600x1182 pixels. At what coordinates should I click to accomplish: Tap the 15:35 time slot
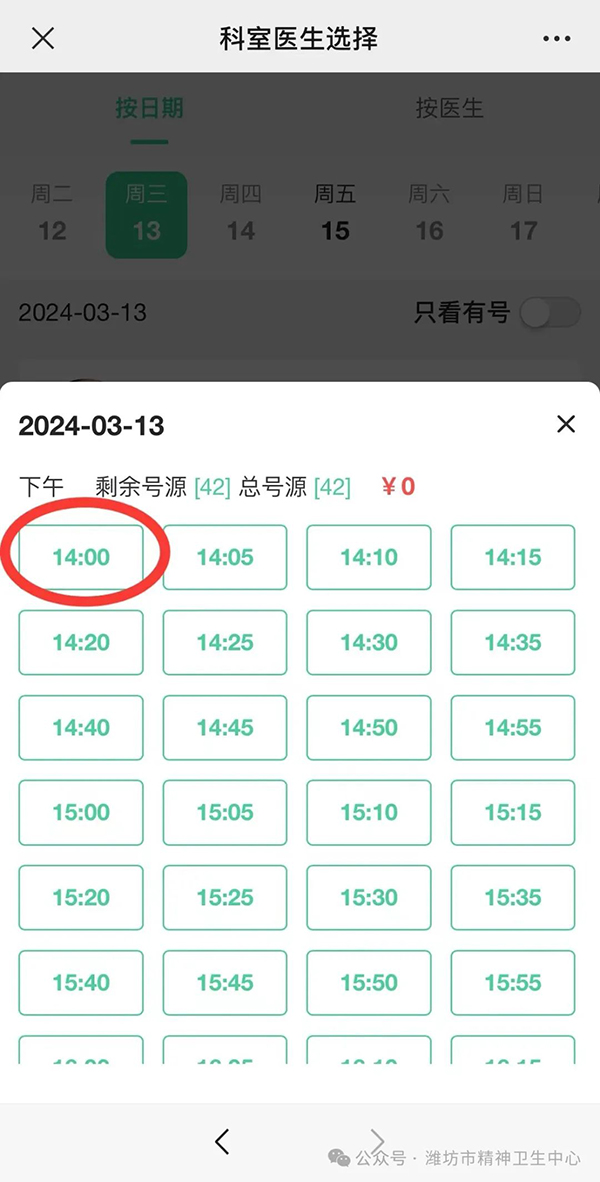point(513,898)
